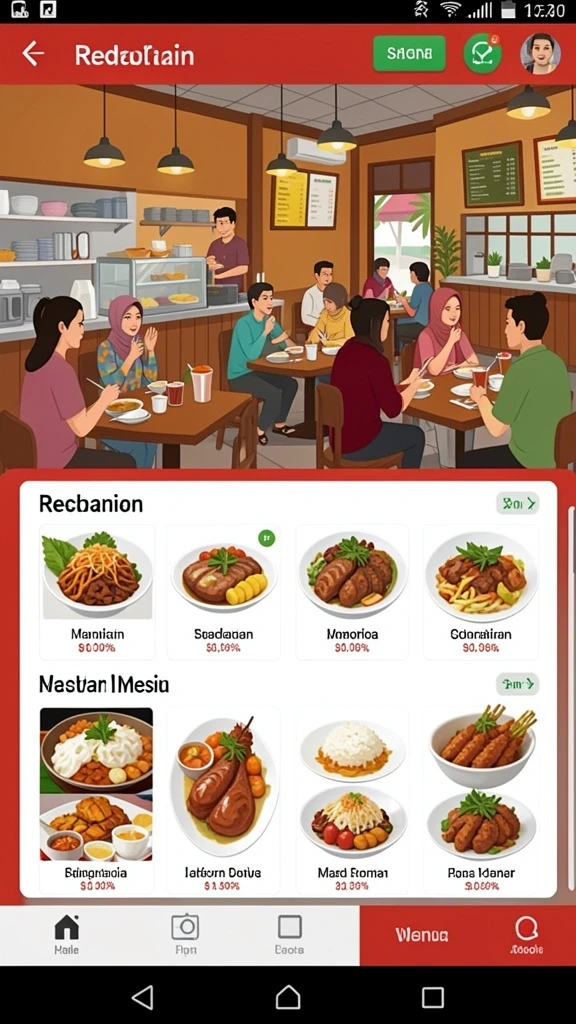Open the green circular chat icon
Viewport: 576px width, 1024px height.
click(483, 54)
